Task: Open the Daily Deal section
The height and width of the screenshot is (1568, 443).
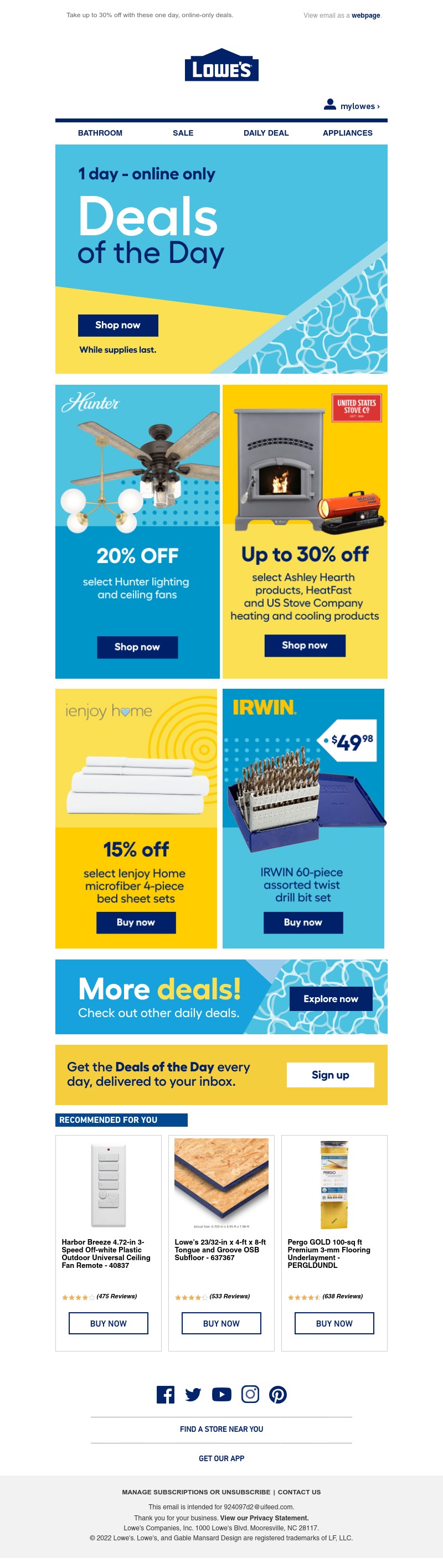Action: (x=266, y=133)
